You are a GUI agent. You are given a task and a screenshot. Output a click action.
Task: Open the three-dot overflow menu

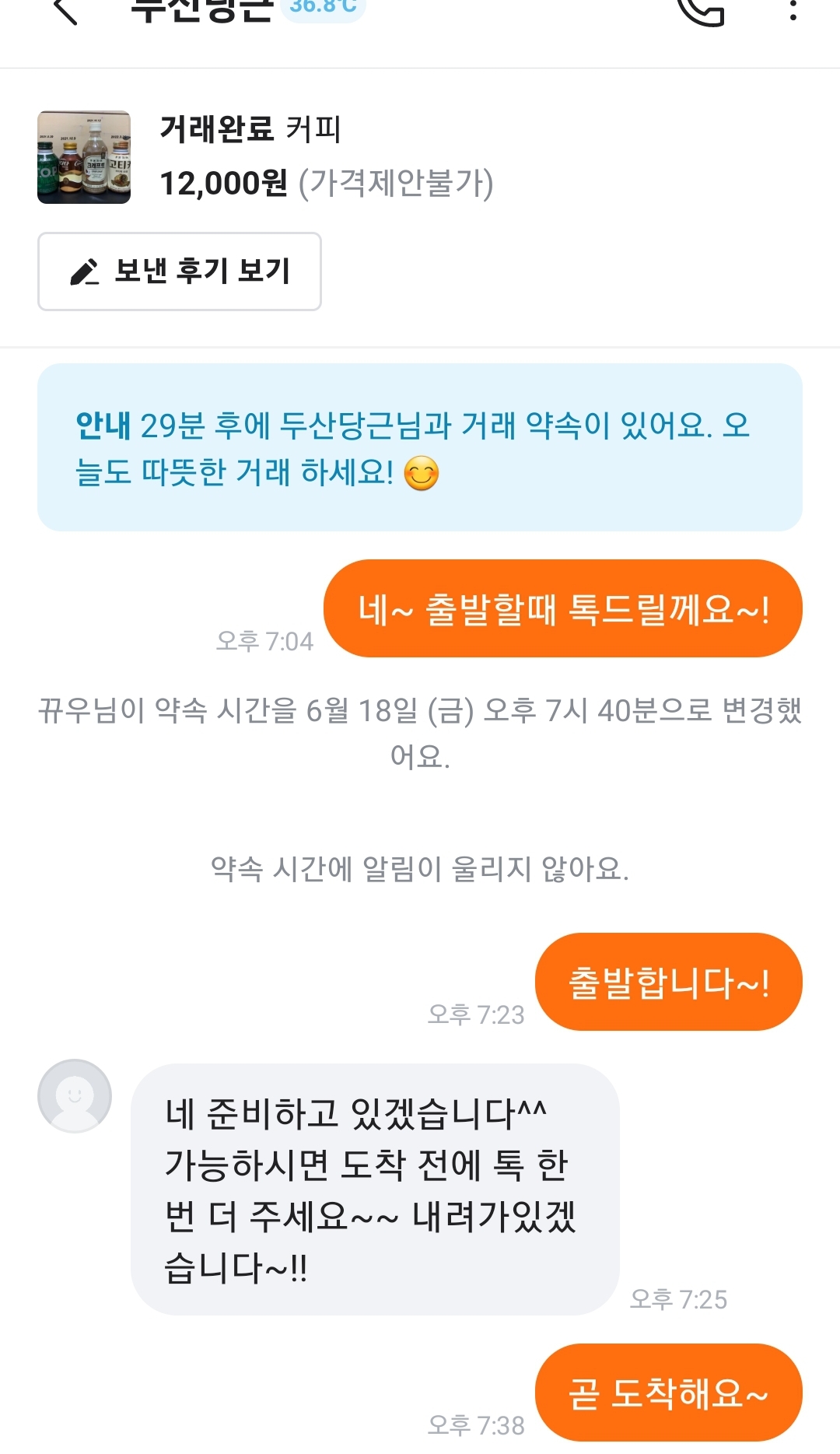pyautogui.click(x=793, y=11)
